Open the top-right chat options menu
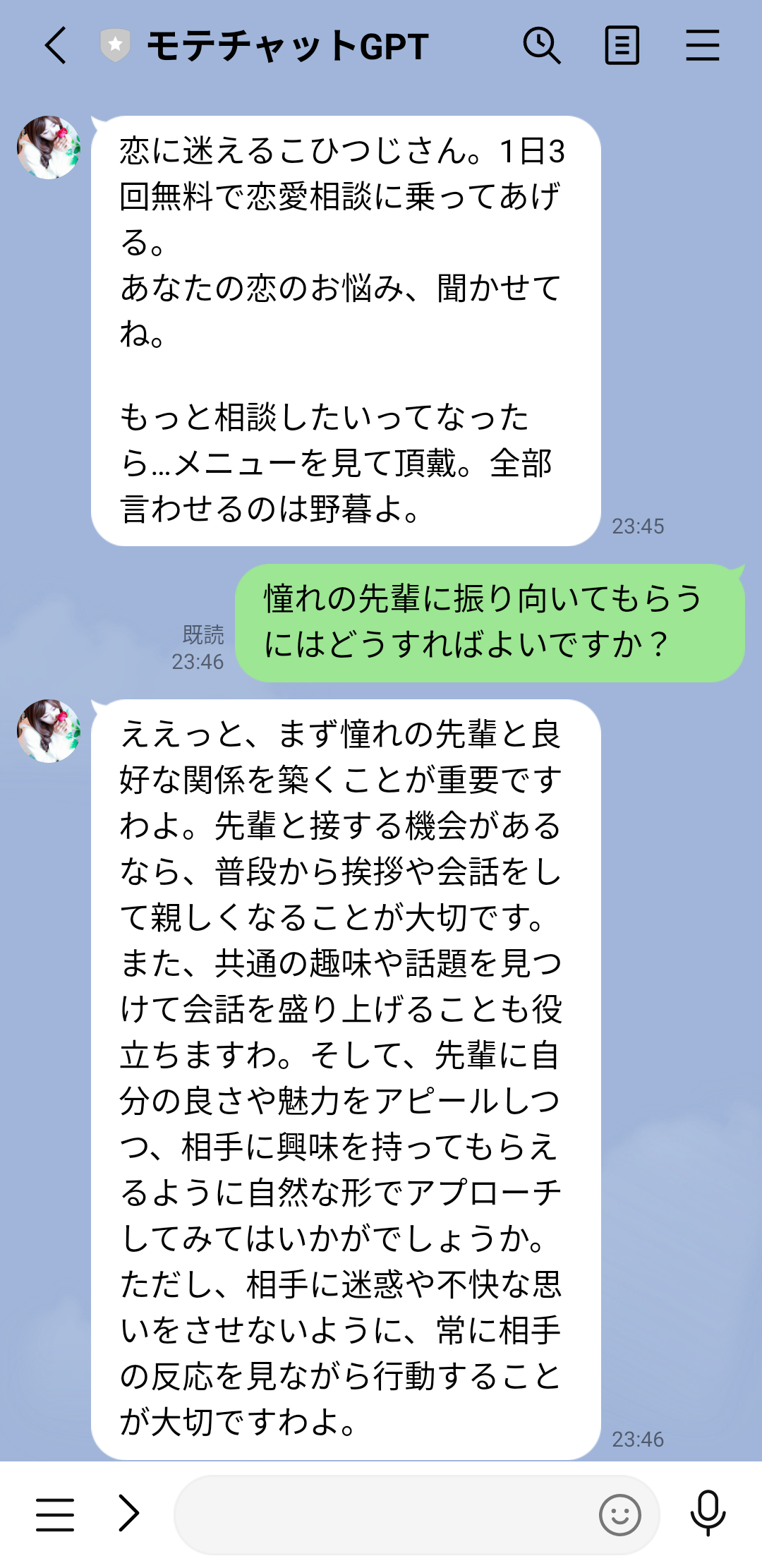Screen dimensions: 762x1568 703,46
